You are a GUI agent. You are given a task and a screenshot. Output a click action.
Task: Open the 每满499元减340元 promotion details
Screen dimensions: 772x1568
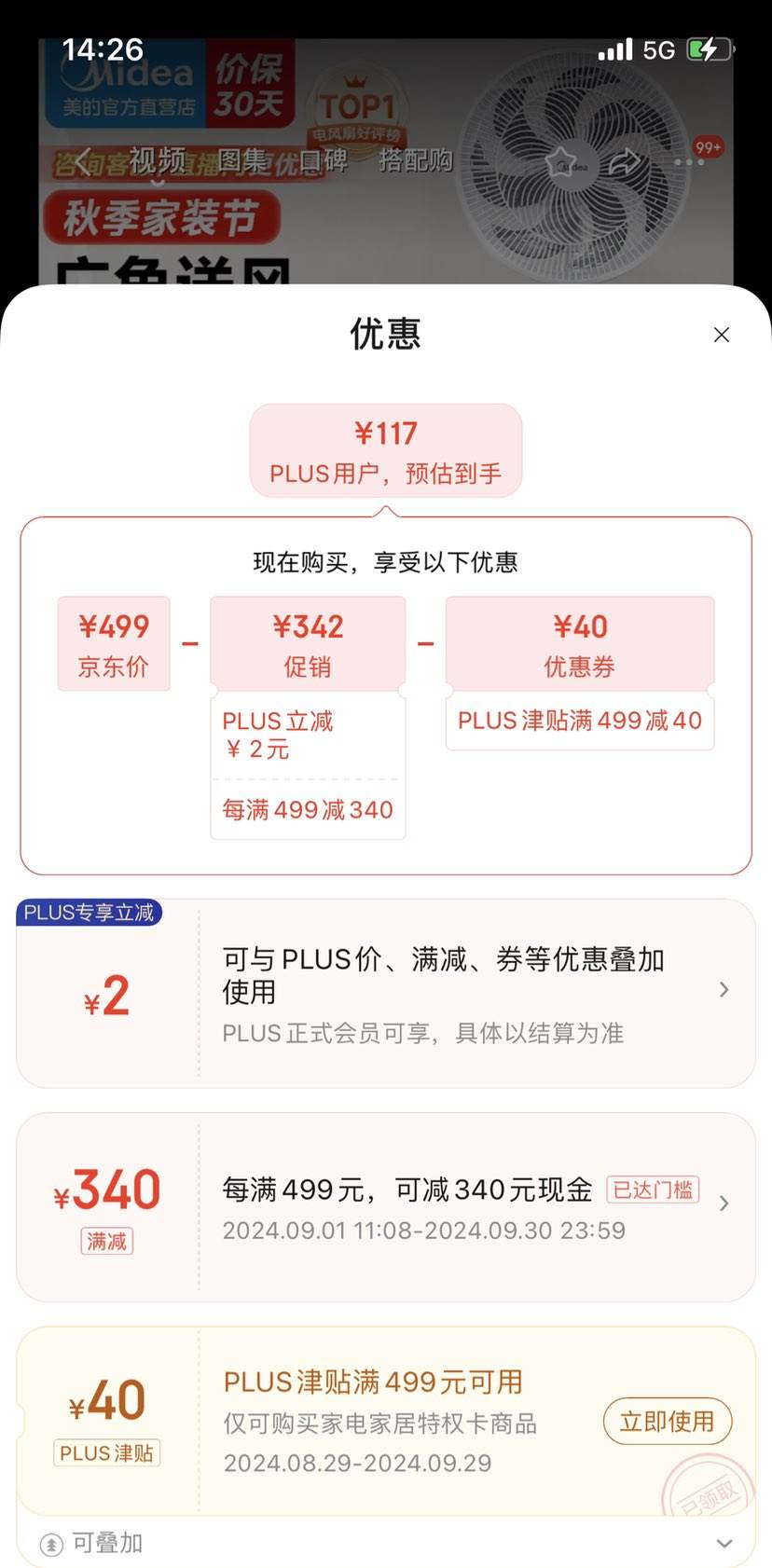[x=724, y=1204]
